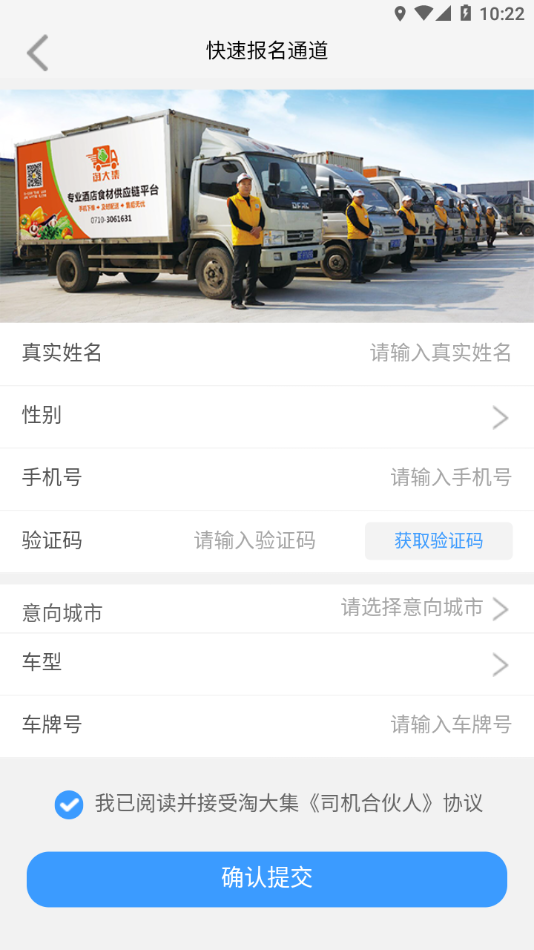The width and height of the screenshot is (534, 950).
Task: Open the 性别 gender picker
Action: tap(267, 417)
